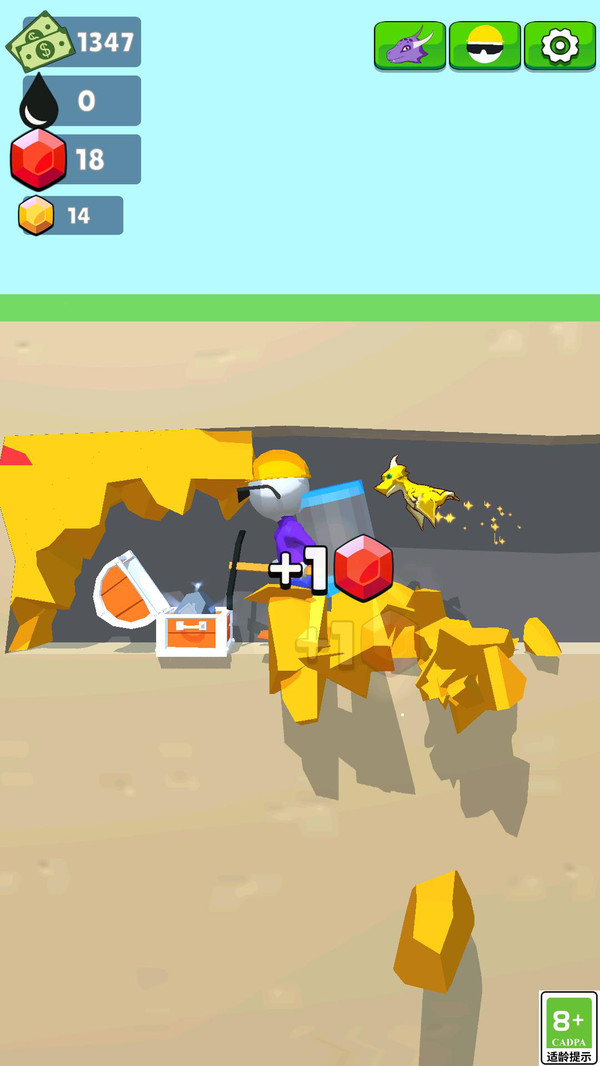Open the purple dragon menu
This screenshot has width=600, height=1066.
click(x=410, y=45)
